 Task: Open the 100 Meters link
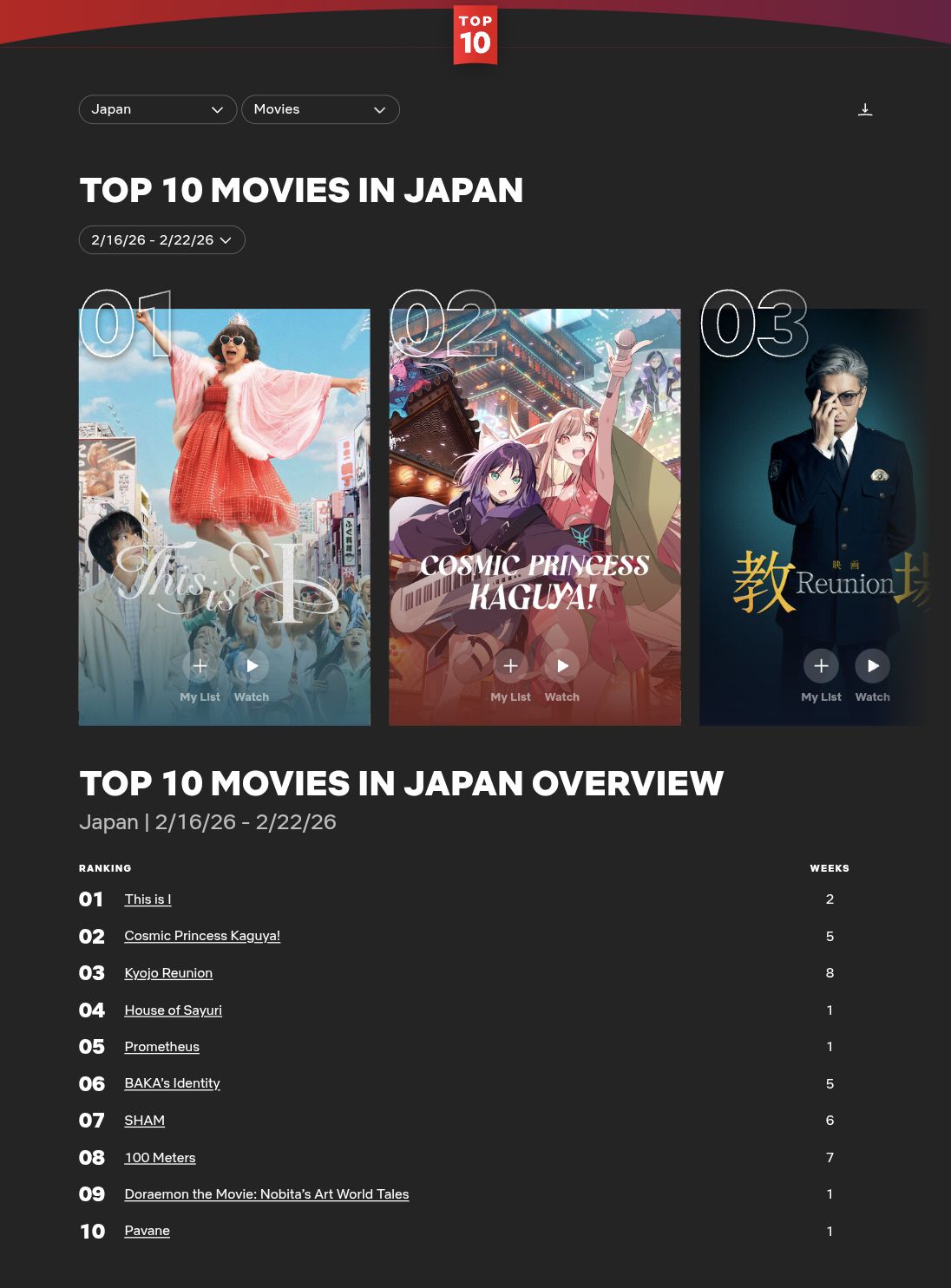(160, 1158)
